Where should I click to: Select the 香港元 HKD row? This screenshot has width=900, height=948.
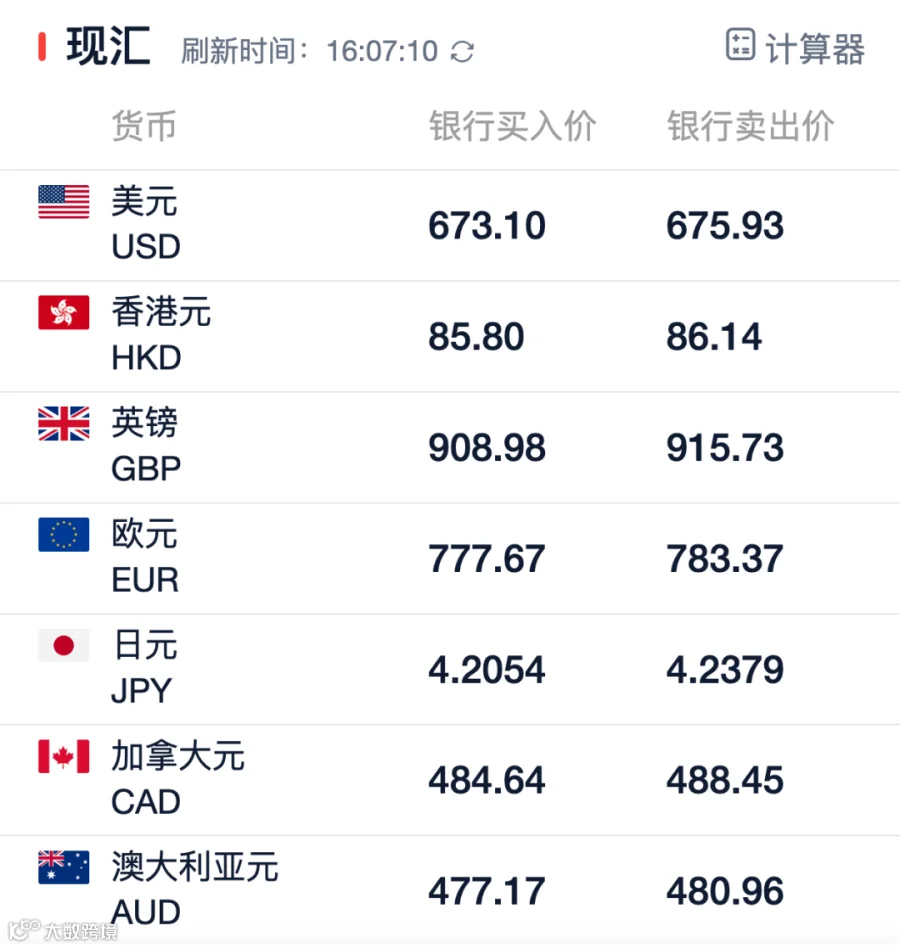click(450, 337)
